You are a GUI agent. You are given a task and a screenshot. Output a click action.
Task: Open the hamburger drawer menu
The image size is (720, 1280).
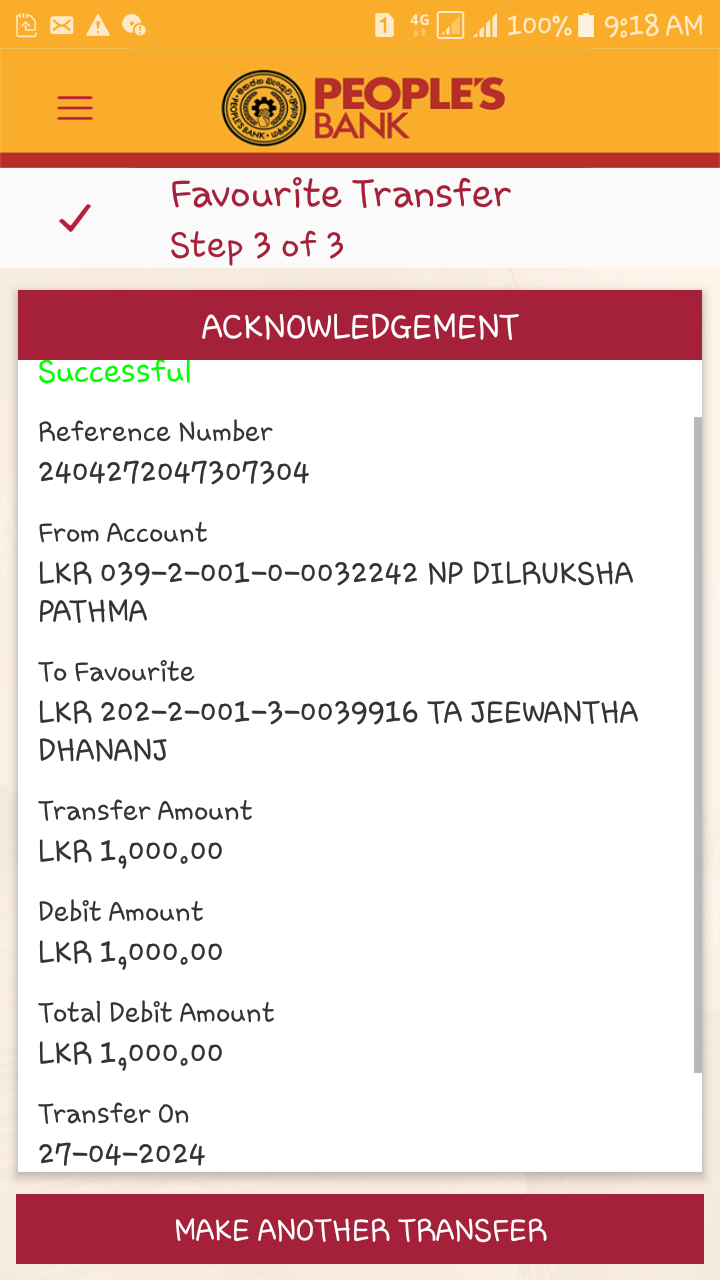75,107
